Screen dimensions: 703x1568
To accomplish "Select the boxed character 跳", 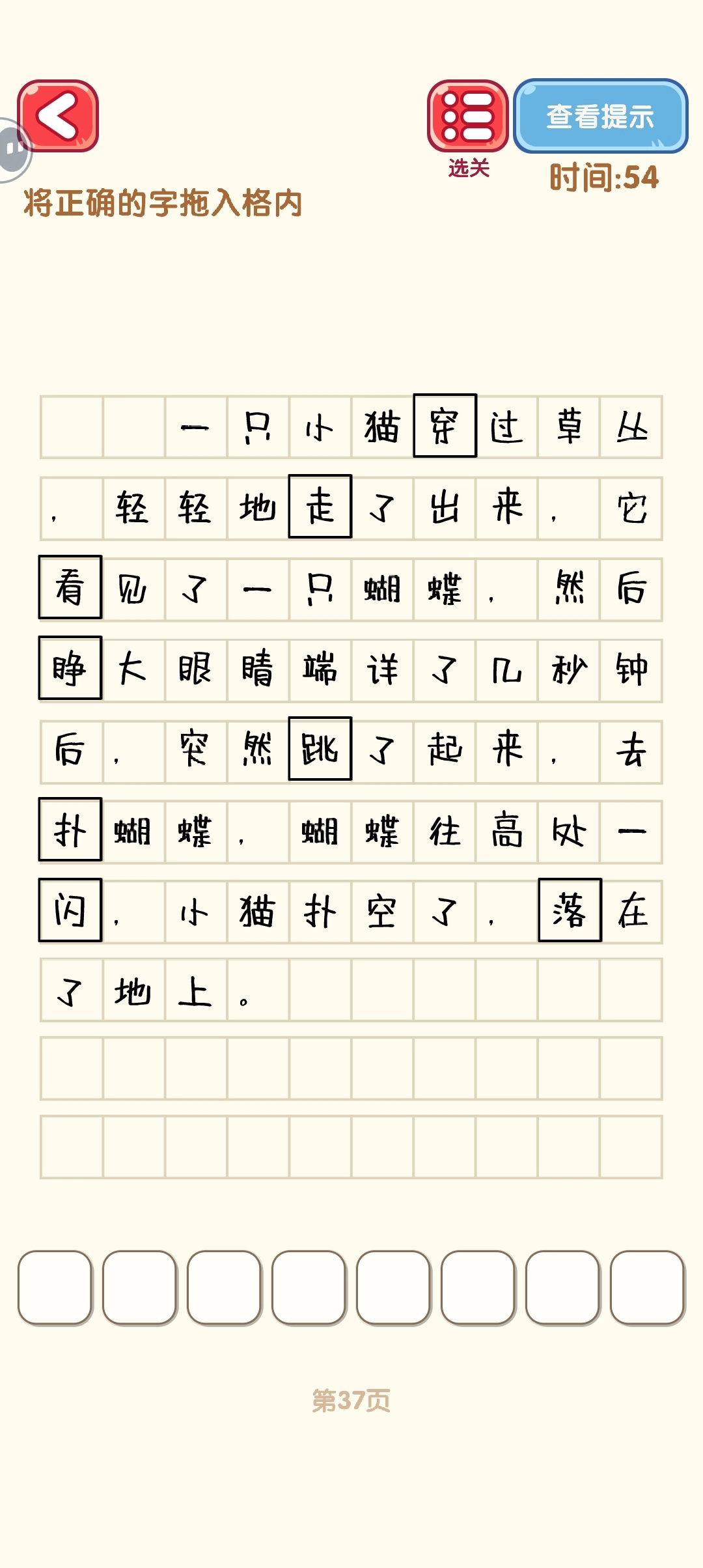I will [320, 749].
